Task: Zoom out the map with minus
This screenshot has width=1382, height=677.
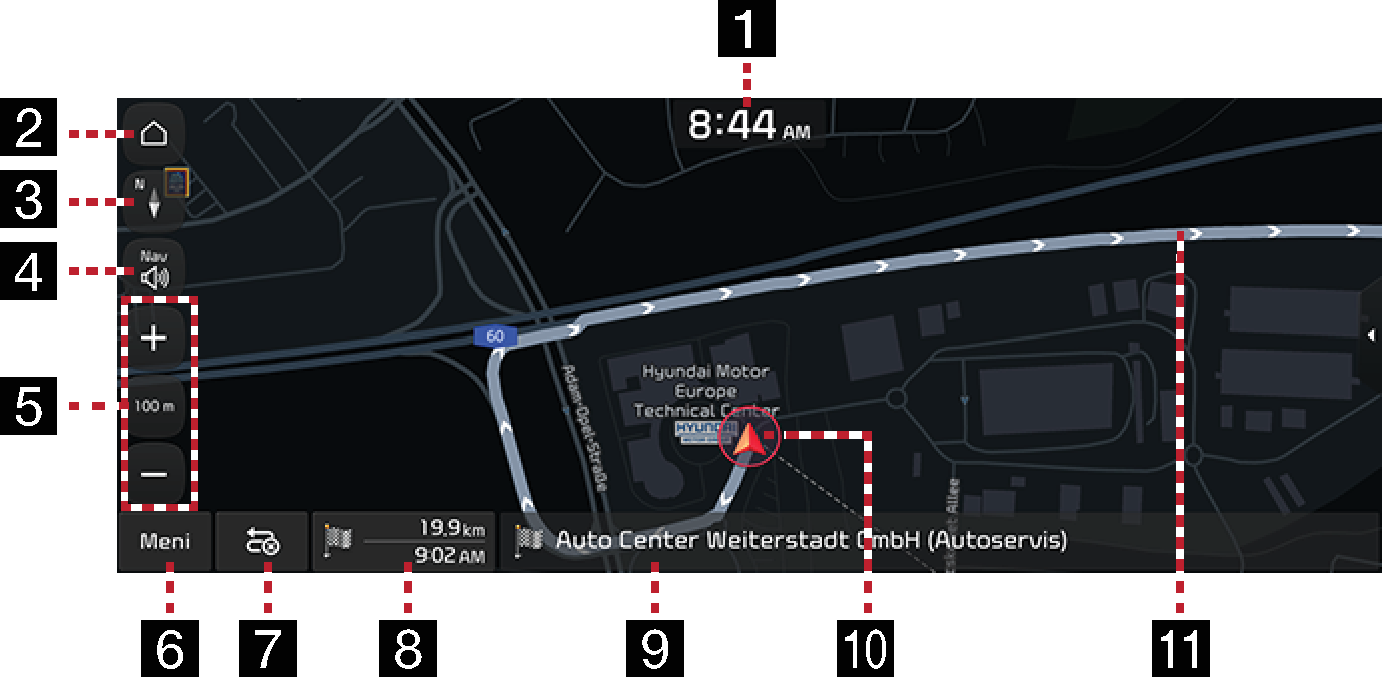Action: (154, 474)
